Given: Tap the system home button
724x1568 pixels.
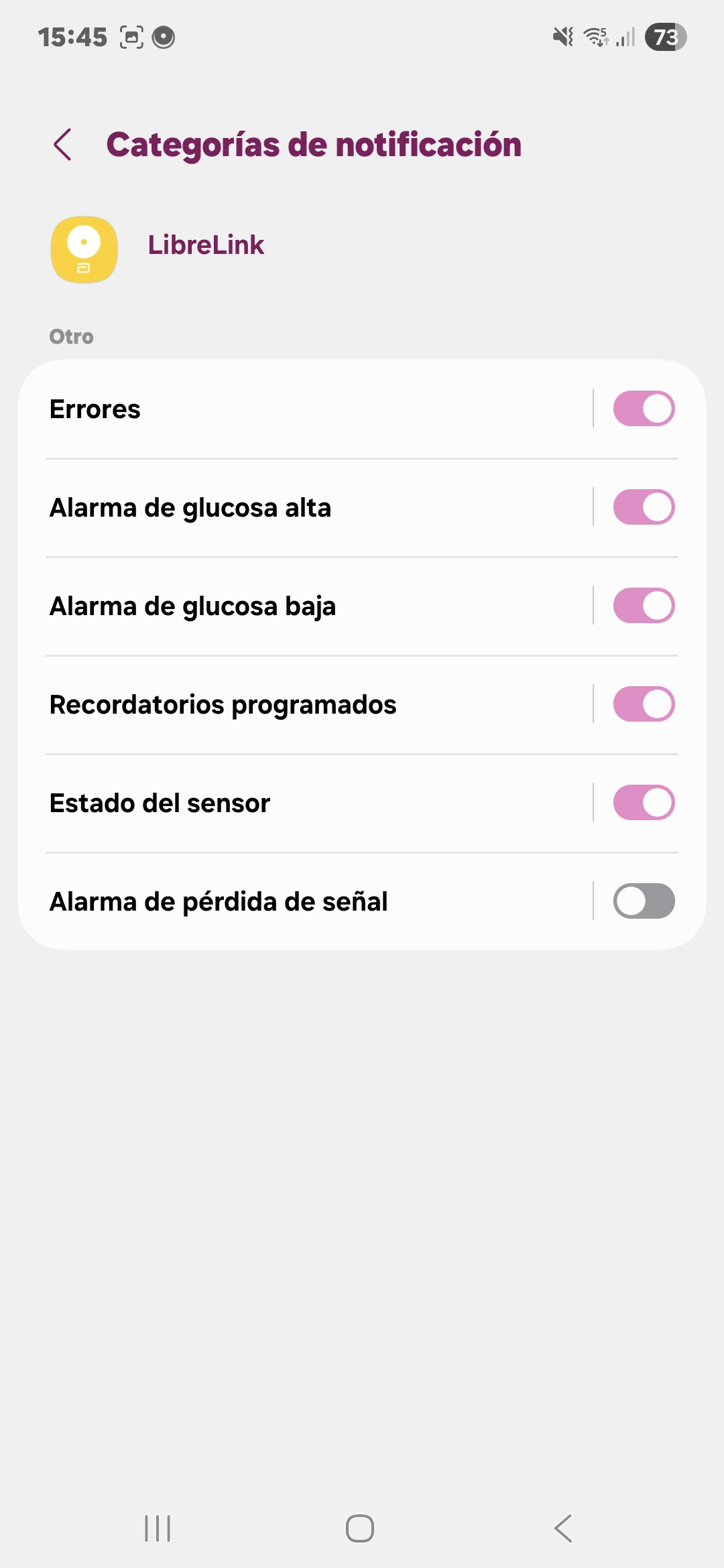Looking at the screenshot, I should click(x=360, y=1528).
